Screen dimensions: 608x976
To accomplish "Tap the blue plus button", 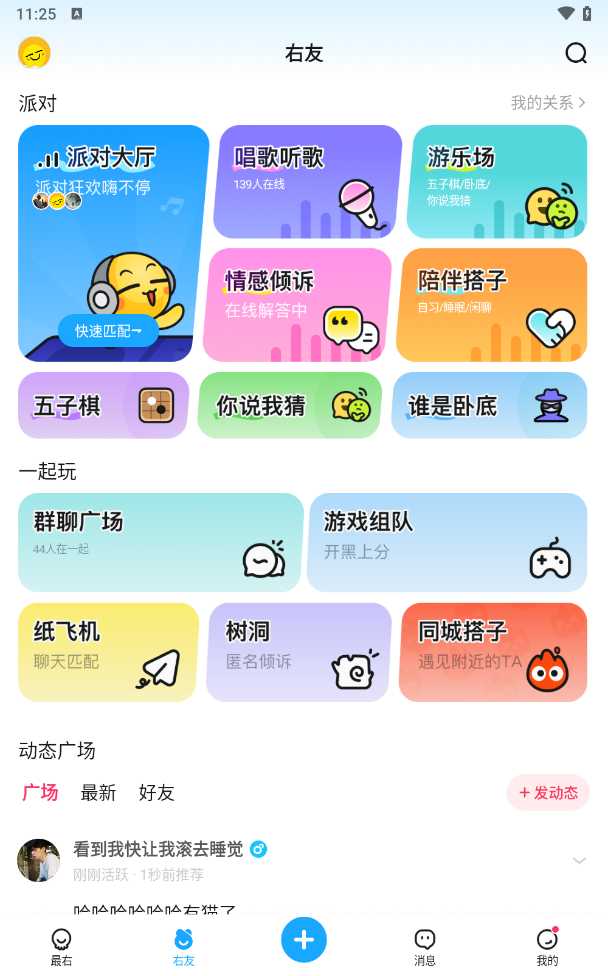I will pyautogui.click(x=304, y=940).
